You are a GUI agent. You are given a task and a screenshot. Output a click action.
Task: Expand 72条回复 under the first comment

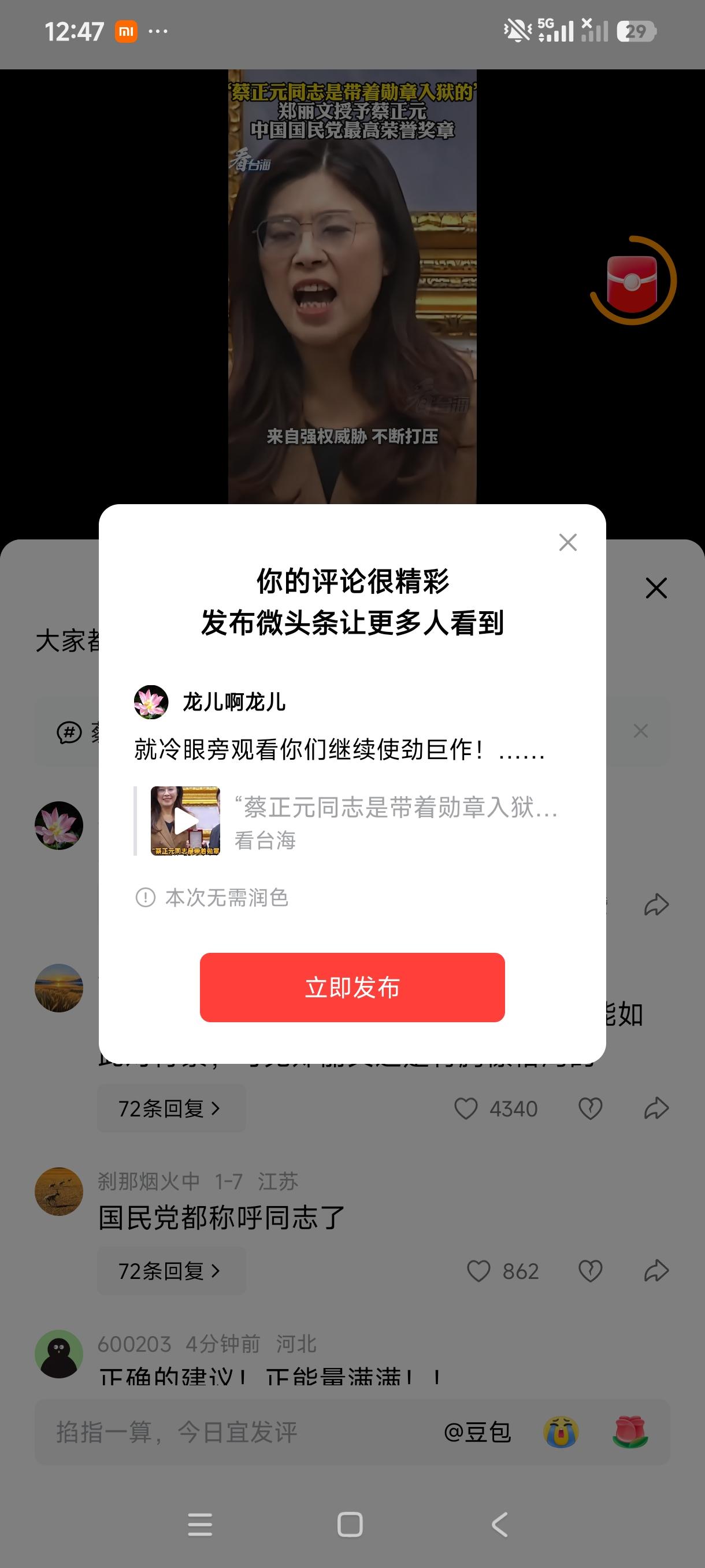coord(171,1108)
